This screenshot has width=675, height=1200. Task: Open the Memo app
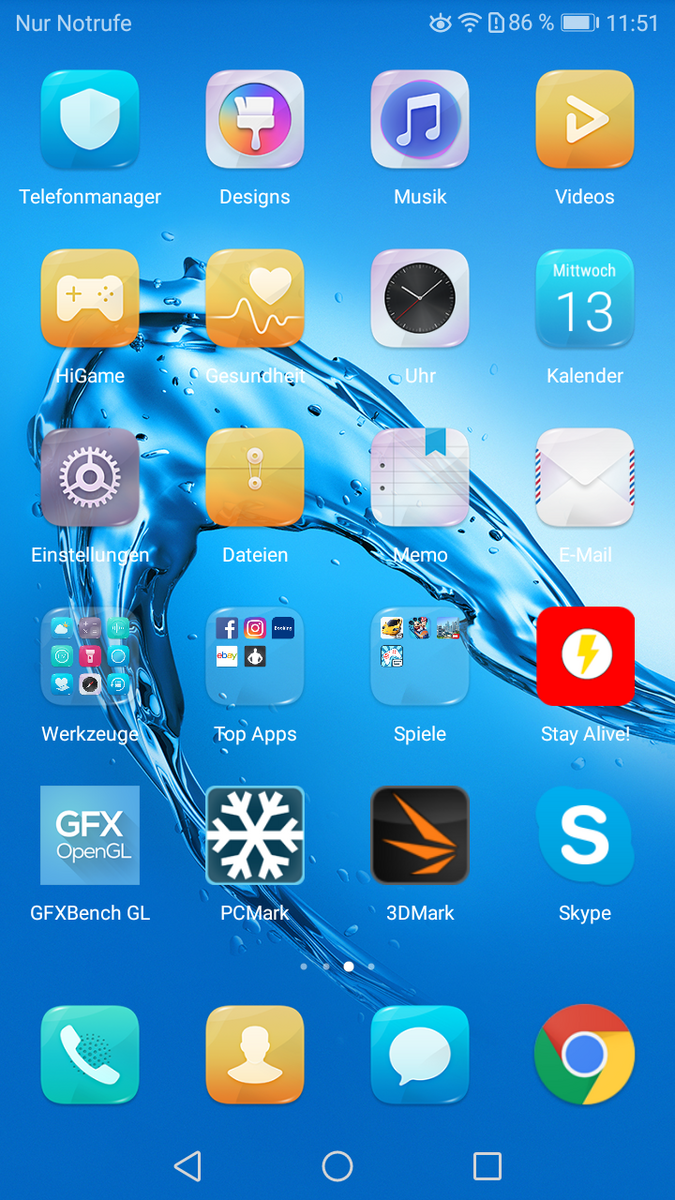point(420,477)
